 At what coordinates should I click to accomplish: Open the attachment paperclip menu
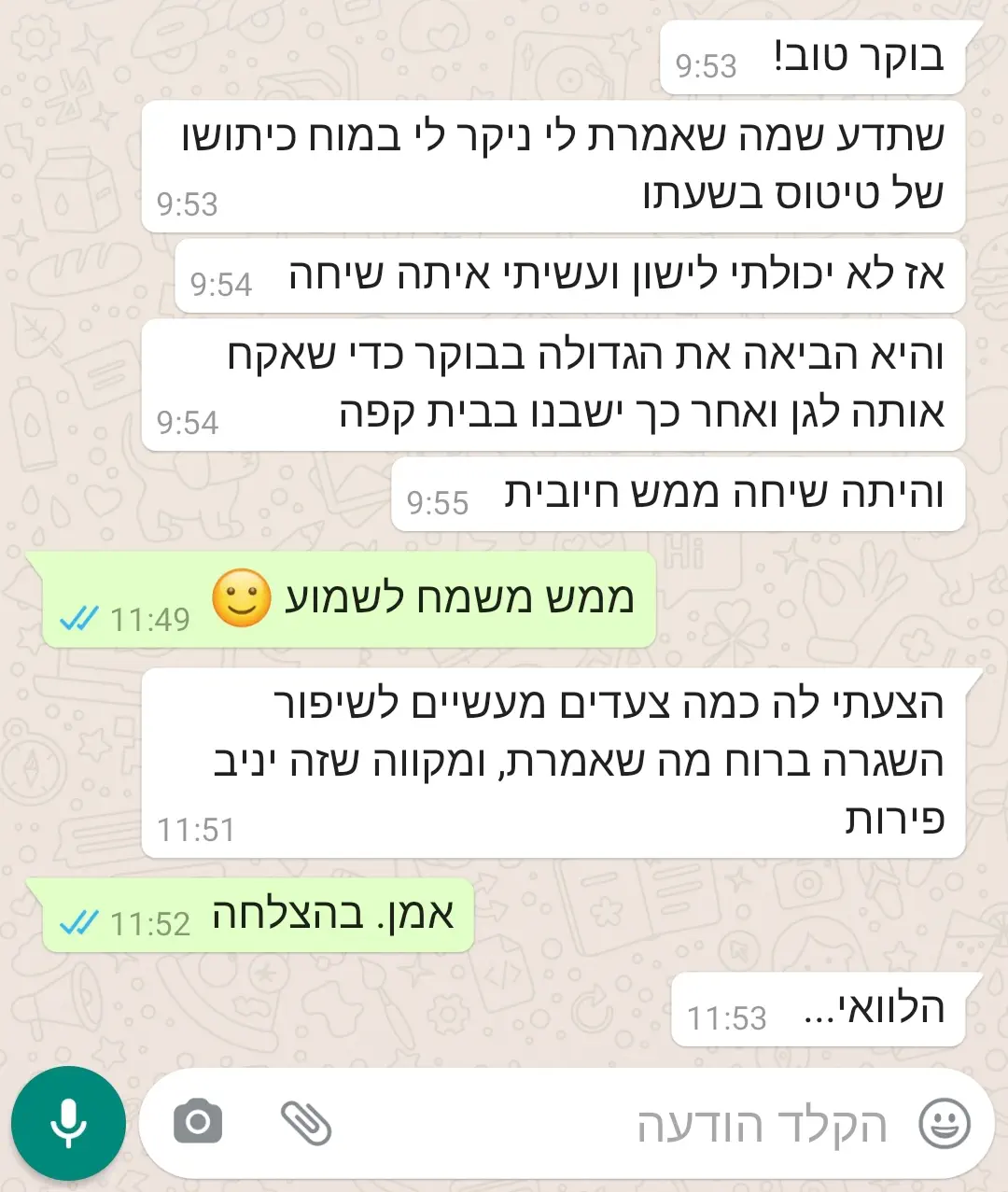tap(306, 1123)
